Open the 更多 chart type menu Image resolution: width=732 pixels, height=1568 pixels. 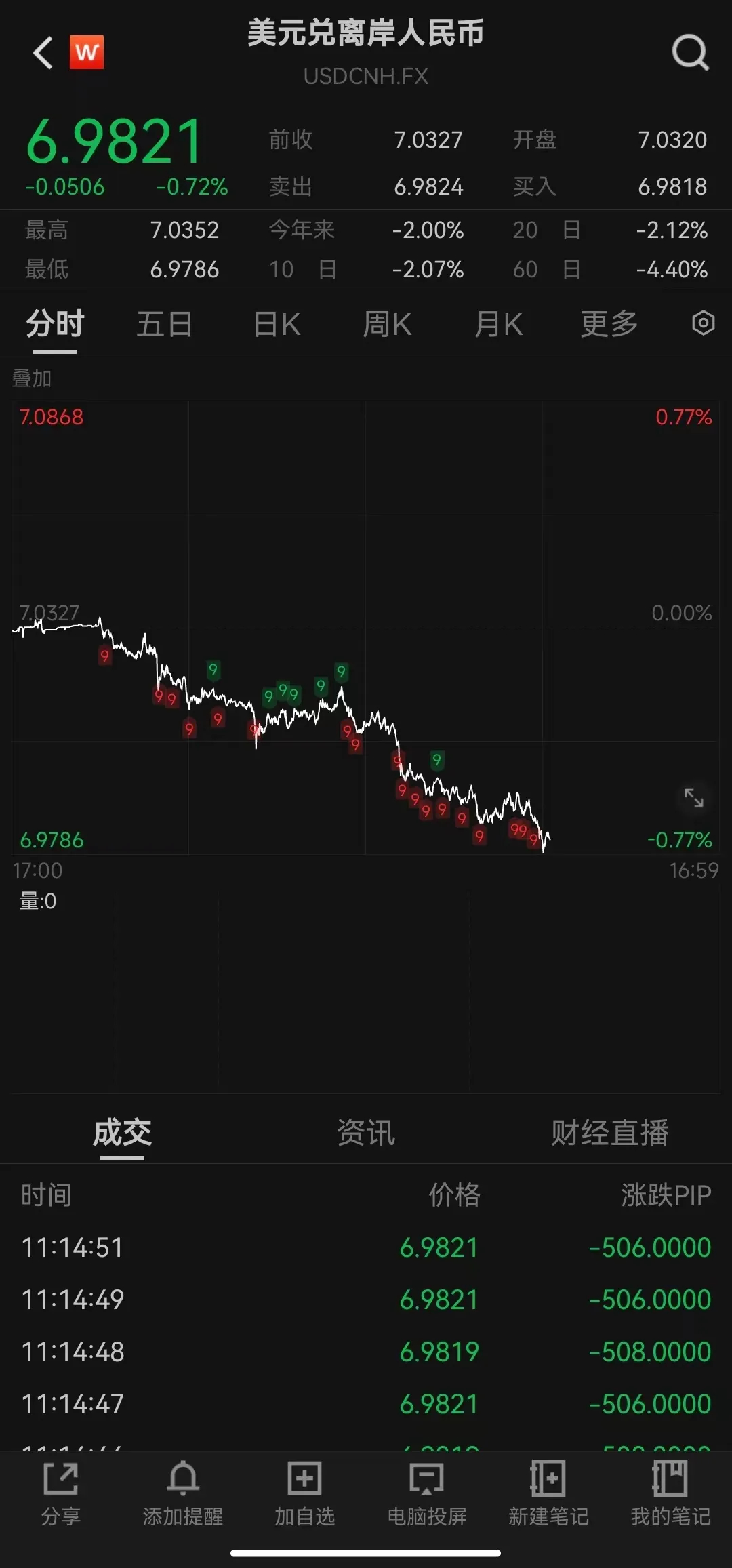[x=608, y=324]
